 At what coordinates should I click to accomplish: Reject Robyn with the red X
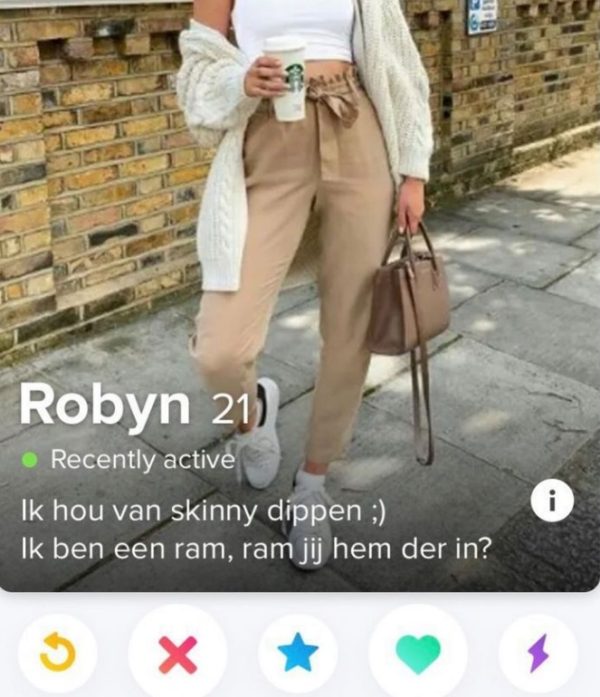[178, 654]
